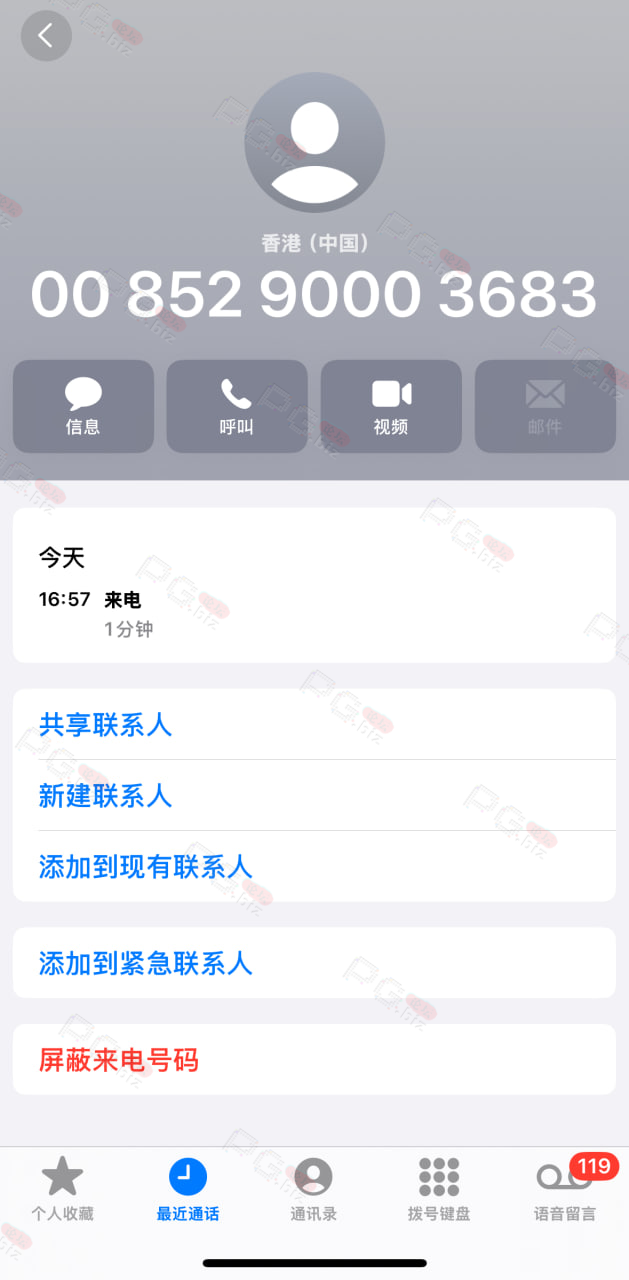Call the number via 呼叫 button
The height and width of the screenshot is (1280, 629).
tap(237, 407)
